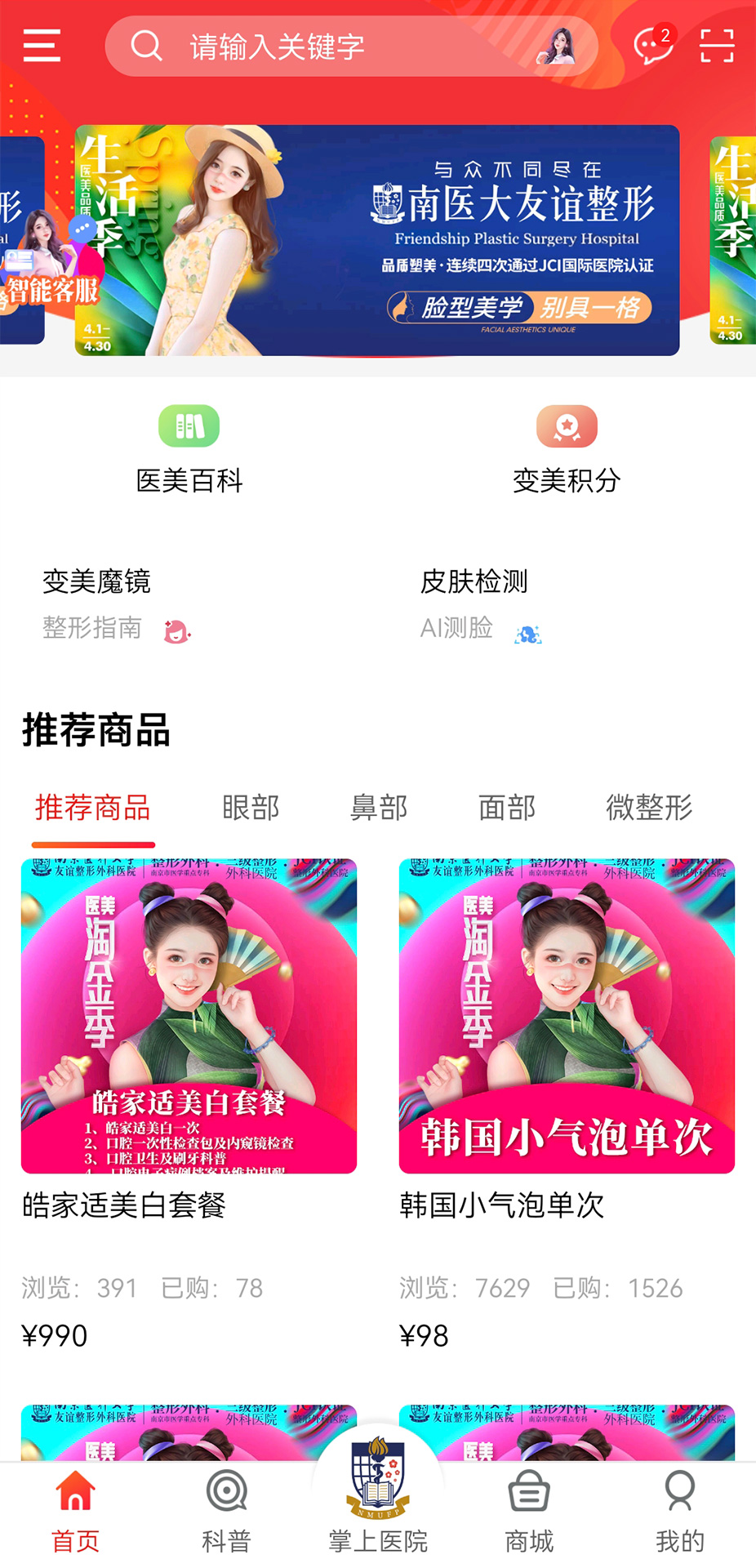
Task: Open 整形指南 via the face icon
Action: click(176, 630)
